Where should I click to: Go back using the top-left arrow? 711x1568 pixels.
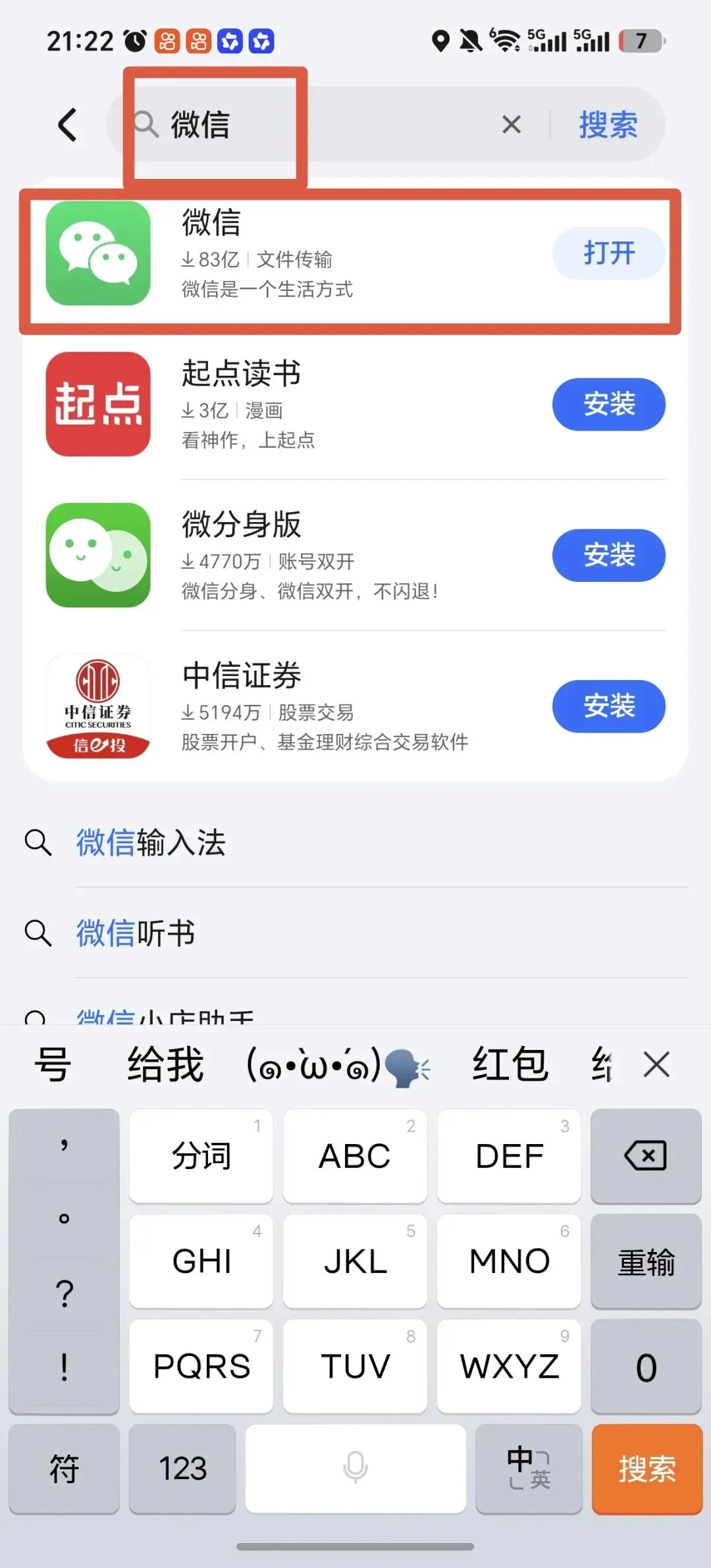(68, 124)
